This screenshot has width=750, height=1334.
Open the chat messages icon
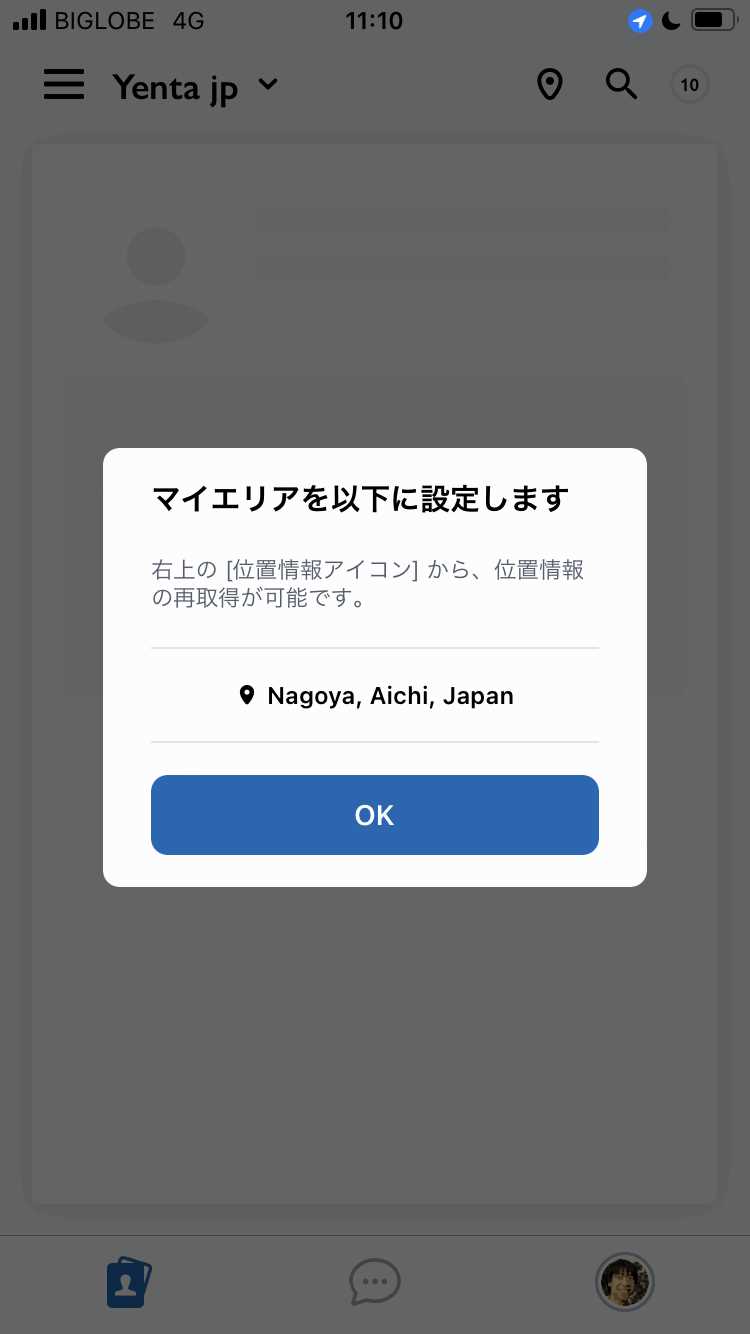[374, 1281]
